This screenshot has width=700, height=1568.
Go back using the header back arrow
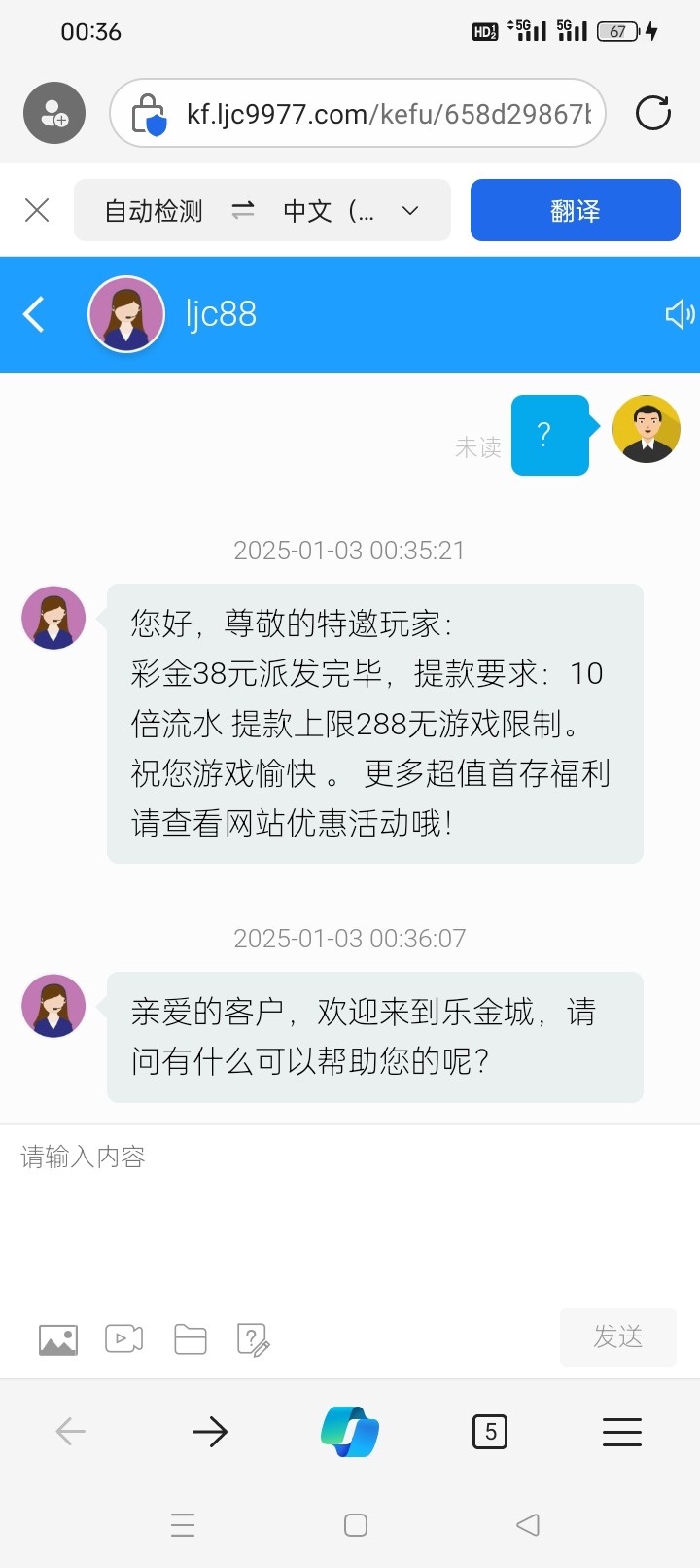coord(34,314)
